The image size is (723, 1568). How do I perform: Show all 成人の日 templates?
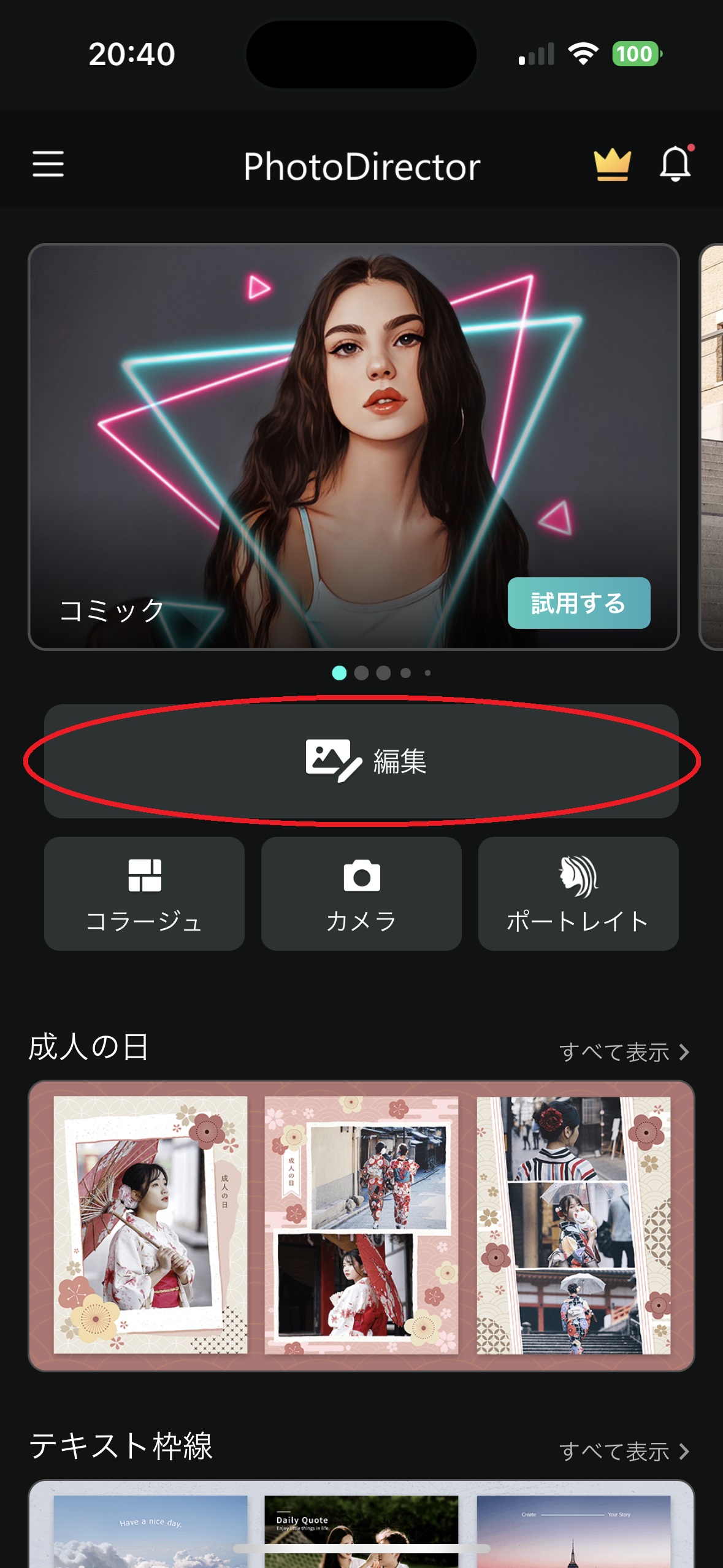tap(624, 1052)
